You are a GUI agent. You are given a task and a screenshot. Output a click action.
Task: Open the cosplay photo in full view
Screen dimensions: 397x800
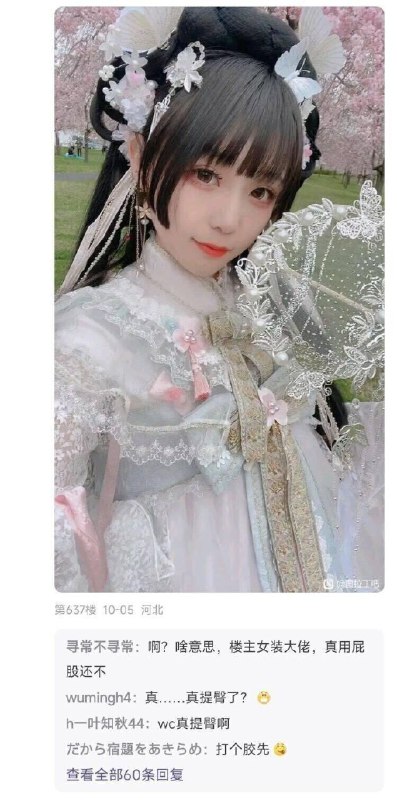[x=219, y=299]
